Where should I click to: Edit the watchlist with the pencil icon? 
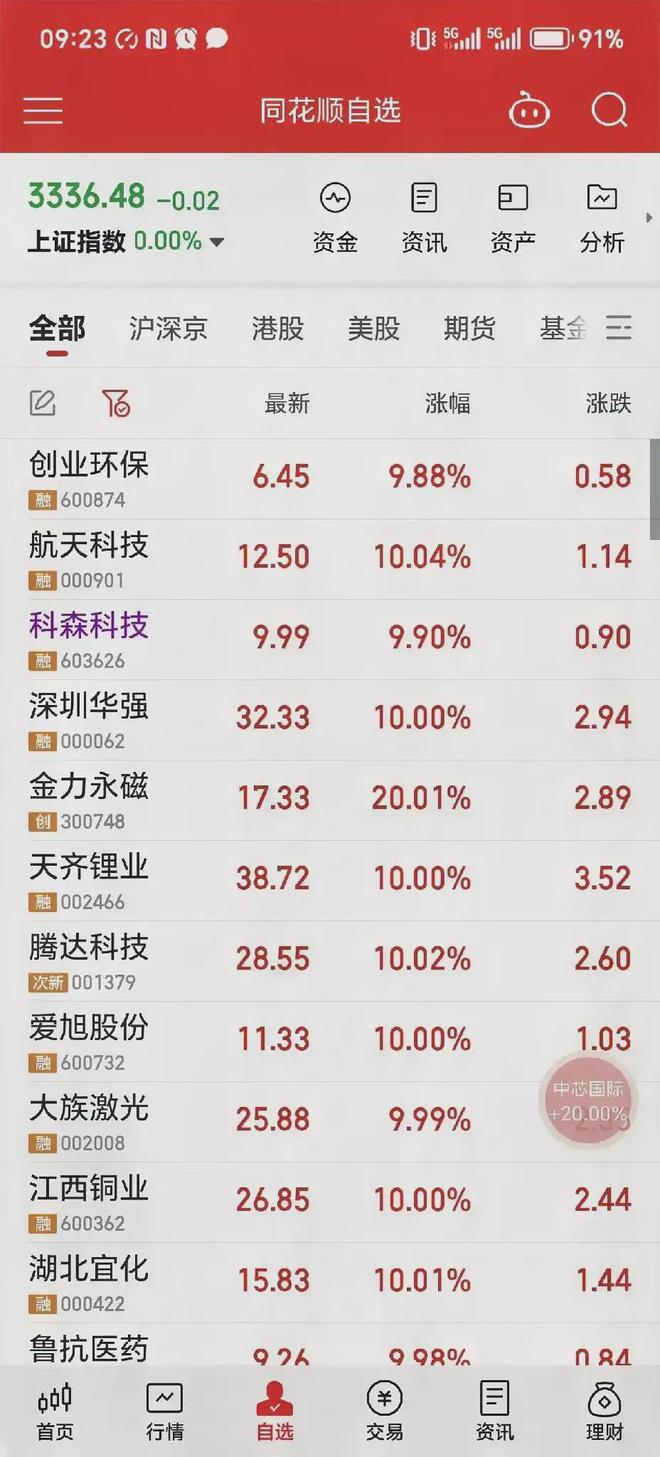[x=42, y=403]
